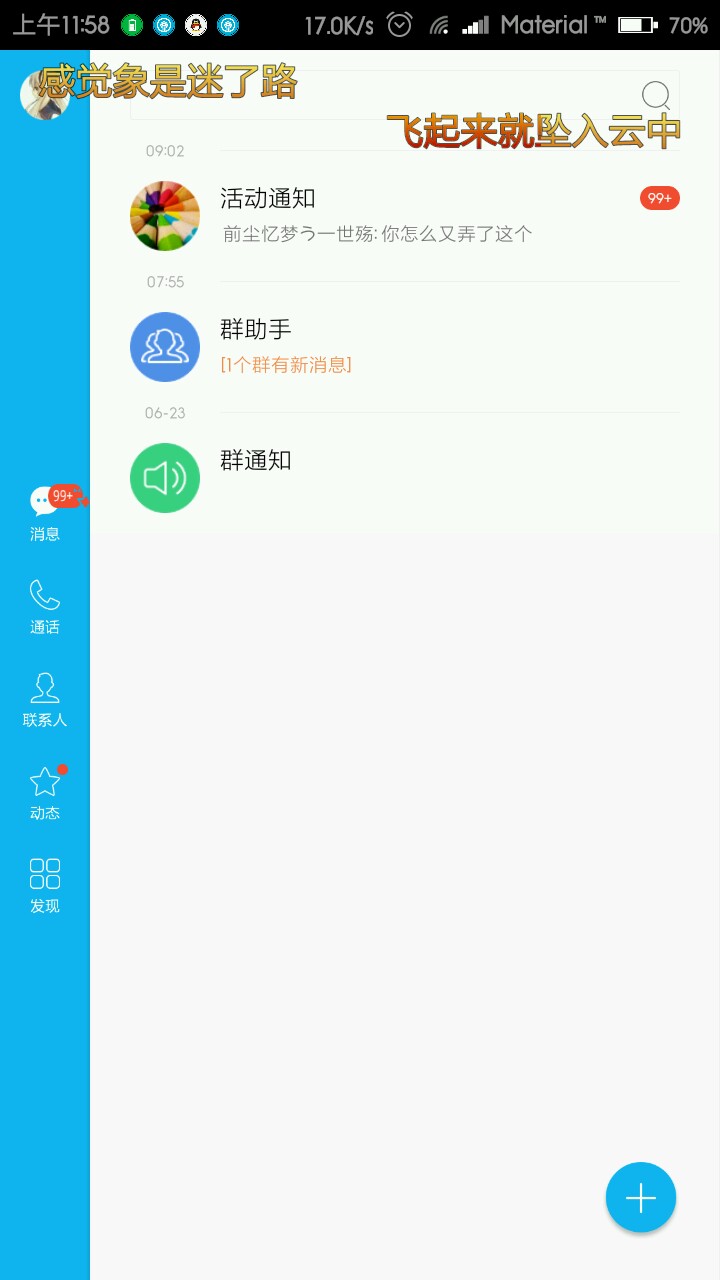Open the 活动通知 conversation

point(400,216)
